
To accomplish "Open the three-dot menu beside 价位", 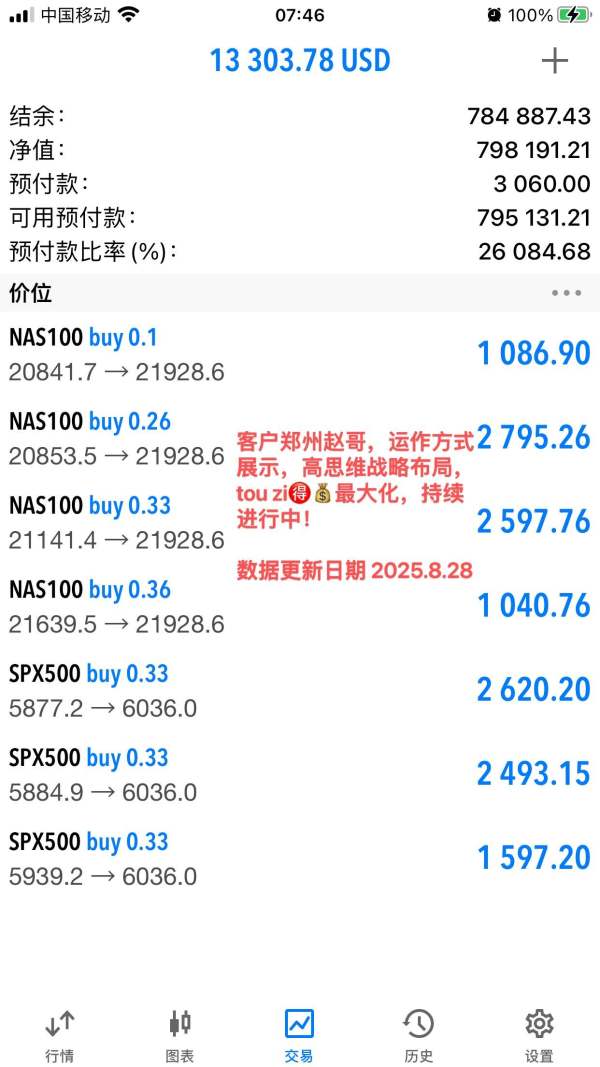I will click(565, 293).
